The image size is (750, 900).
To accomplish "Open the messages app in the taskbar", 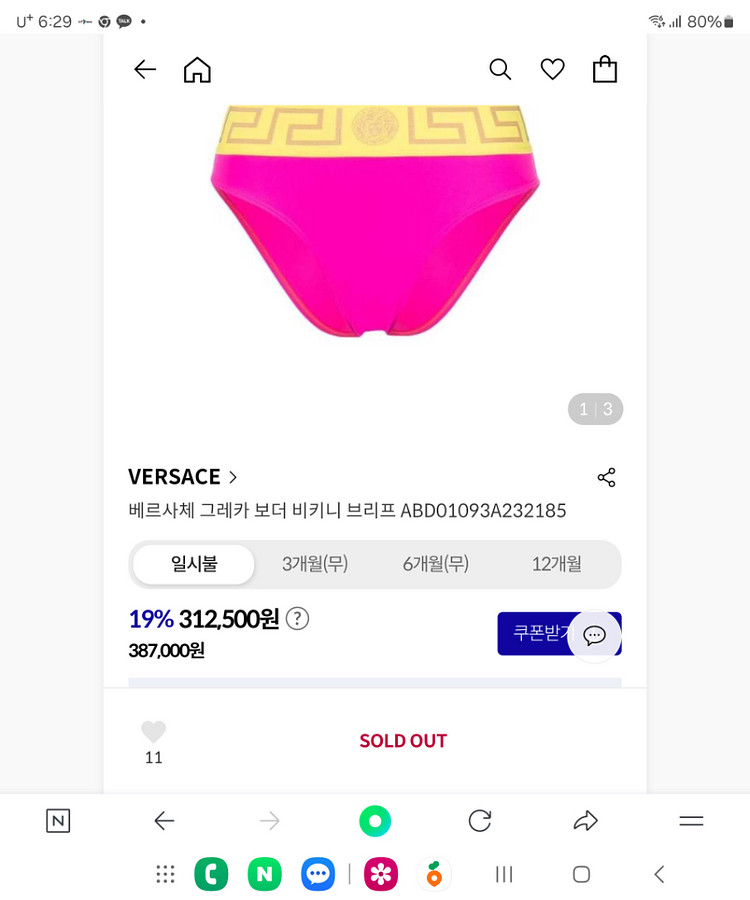I will pyautogui.click(x=318, y=874).
